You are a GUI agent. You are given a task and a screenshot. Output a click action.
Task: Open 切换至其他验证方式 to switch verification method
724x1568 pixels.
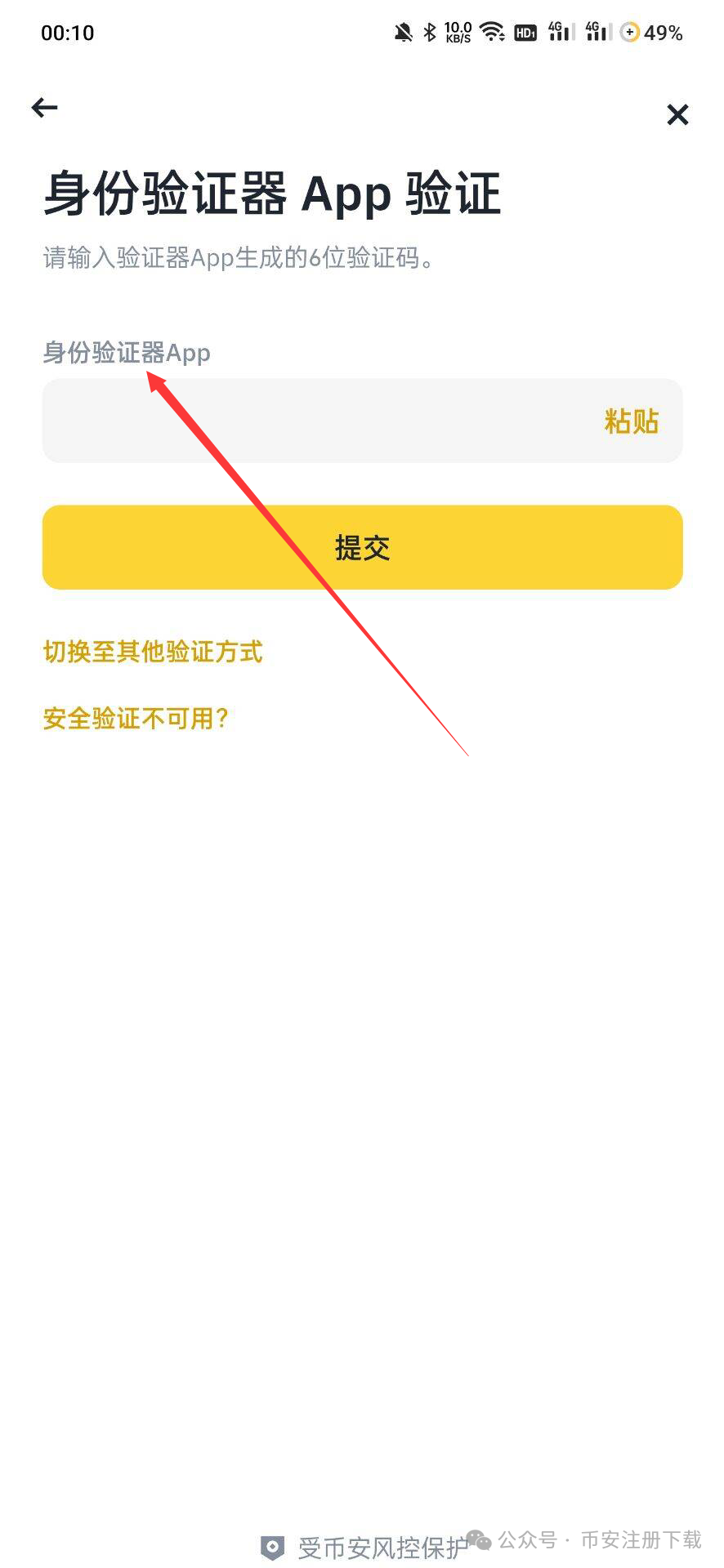152,652
